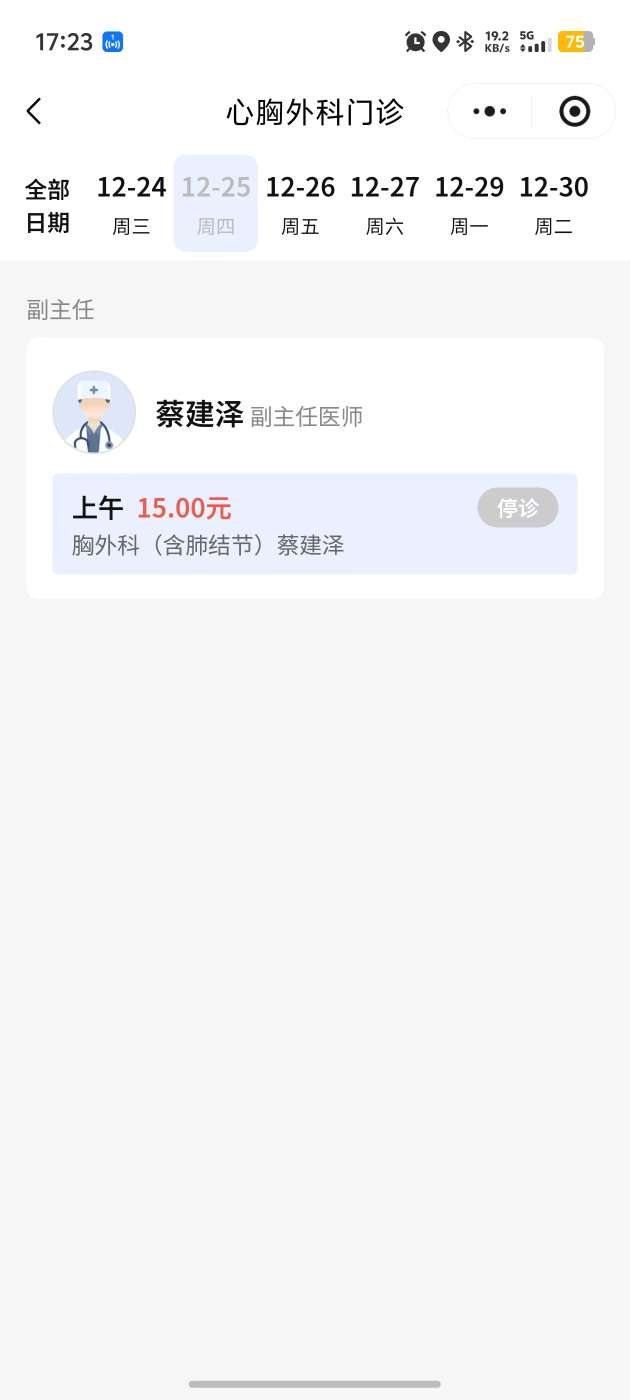Go back from 心胸外科门诊 page
The image size is (630, 1400).
tap(35, 111)
